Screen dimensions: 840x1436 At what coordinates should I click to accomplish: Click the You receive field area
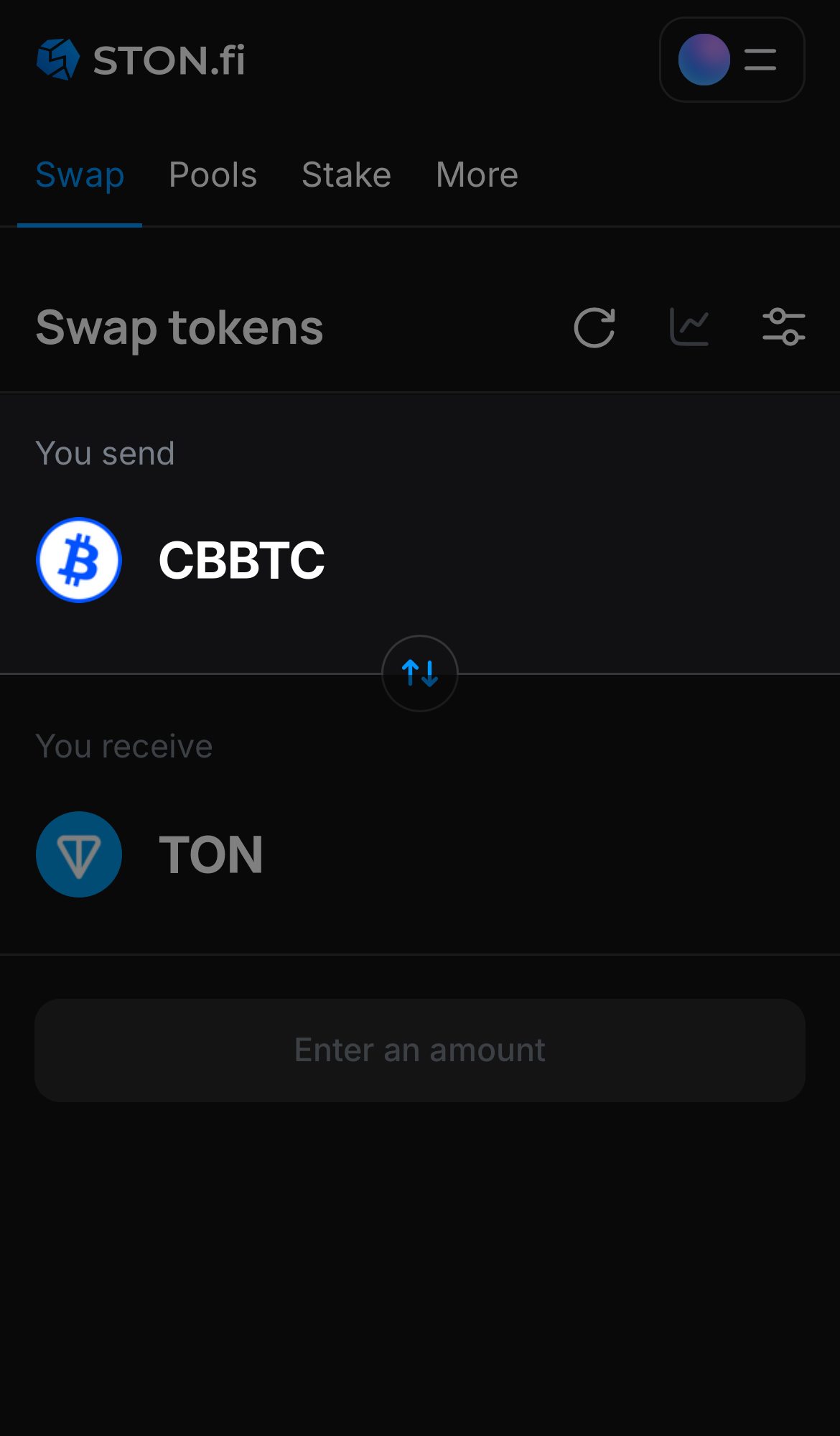tap(419, 819)
